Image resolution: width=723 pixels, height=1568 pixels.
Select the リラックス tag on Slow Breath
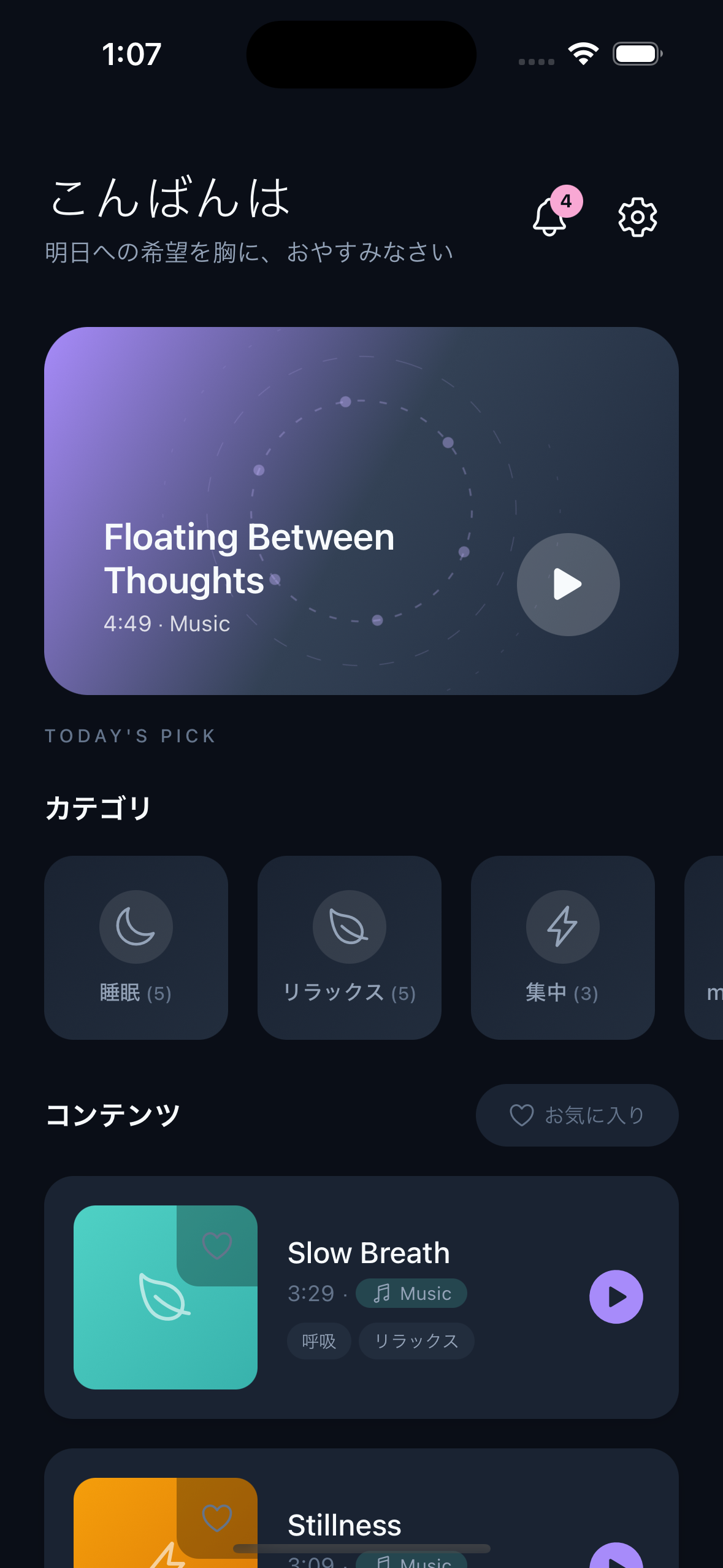416,1341
